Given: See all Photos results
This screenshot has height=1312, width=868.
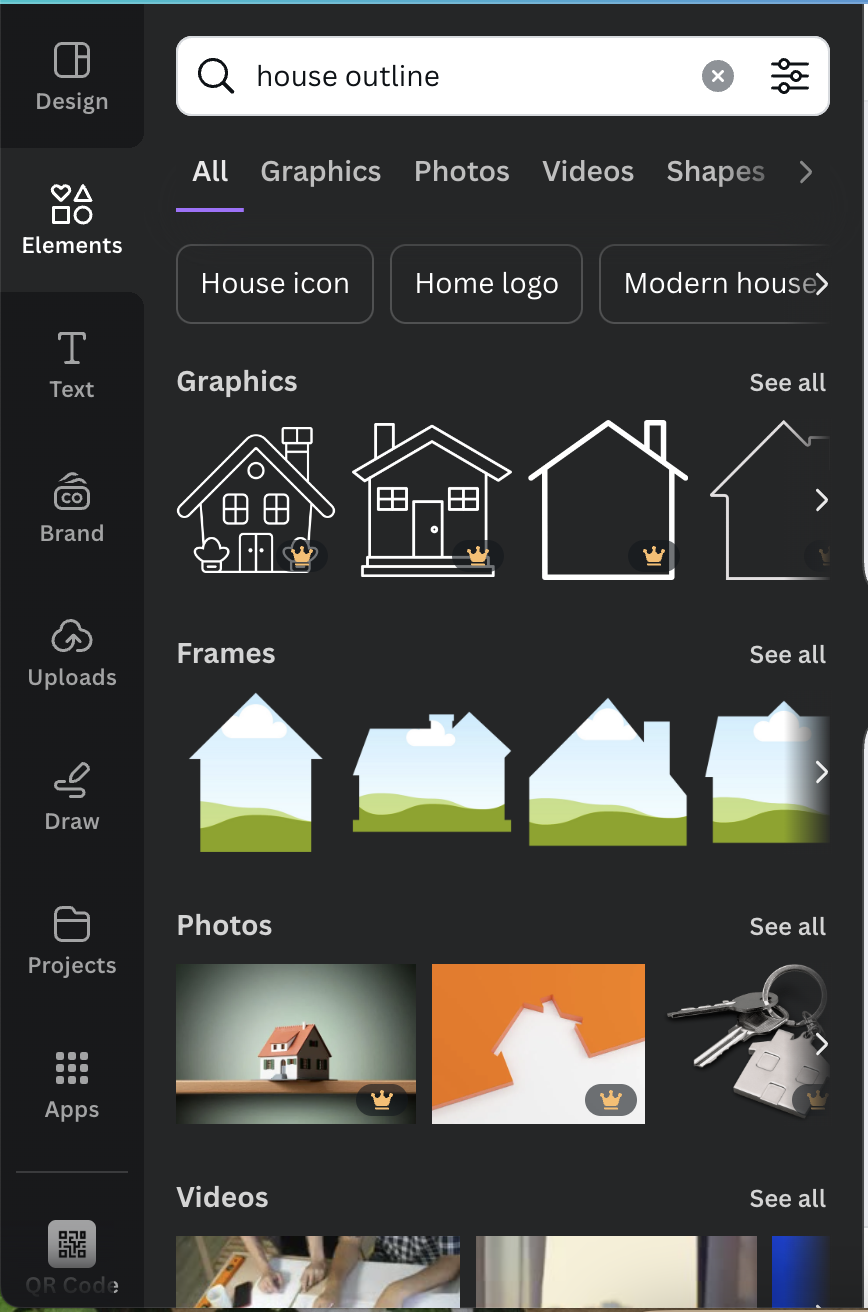Looking at the screenshot, I should 787,927.
